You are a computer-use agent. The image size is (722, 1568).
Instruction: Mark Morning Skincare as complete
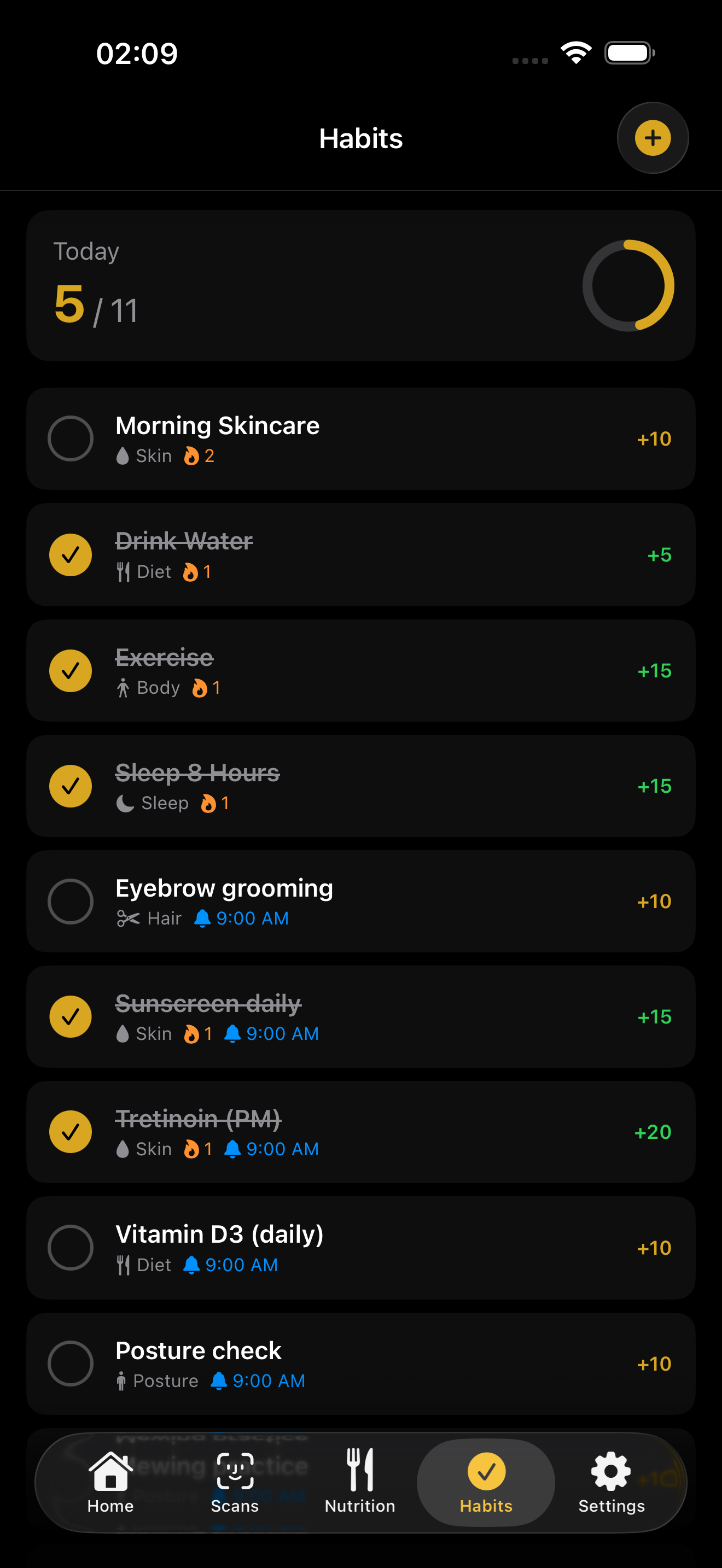(70, 438)
